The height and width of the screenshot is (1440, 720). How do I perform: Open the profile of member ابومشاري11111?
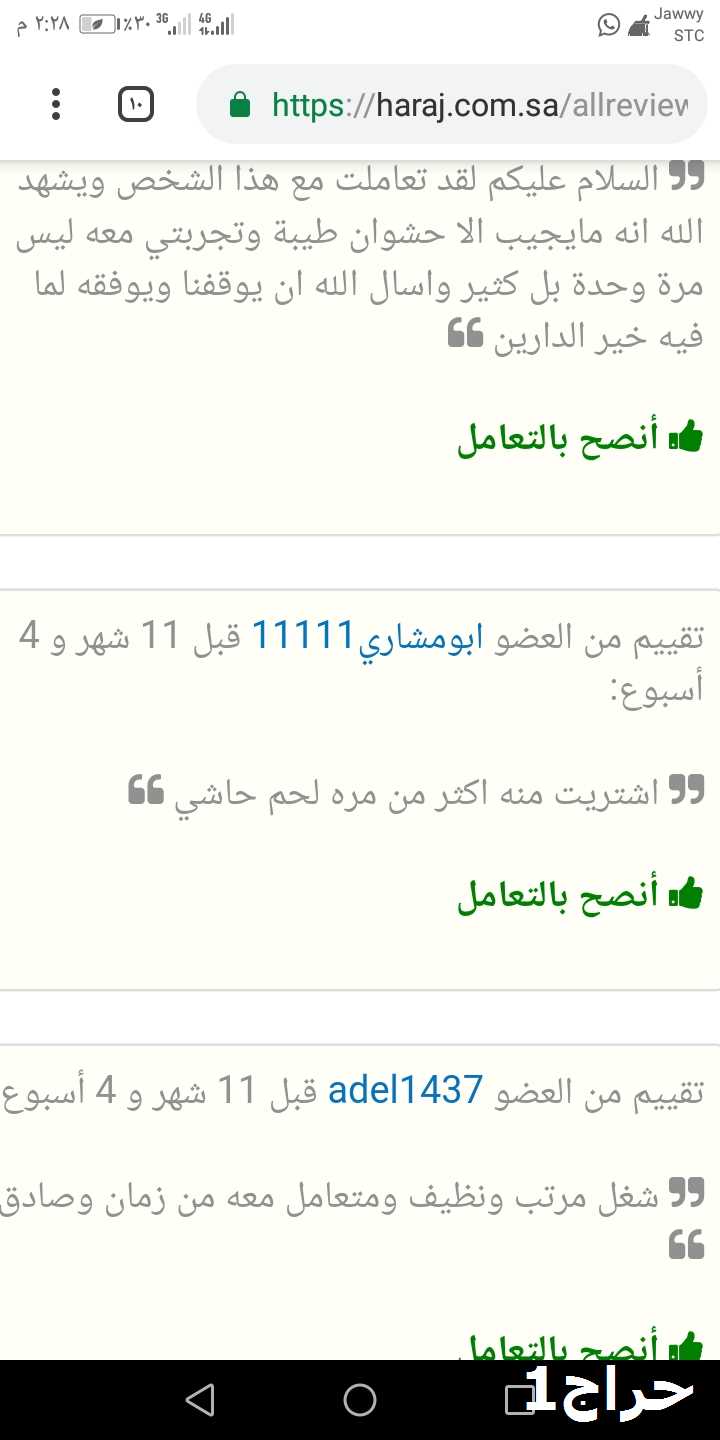(368, 635)
